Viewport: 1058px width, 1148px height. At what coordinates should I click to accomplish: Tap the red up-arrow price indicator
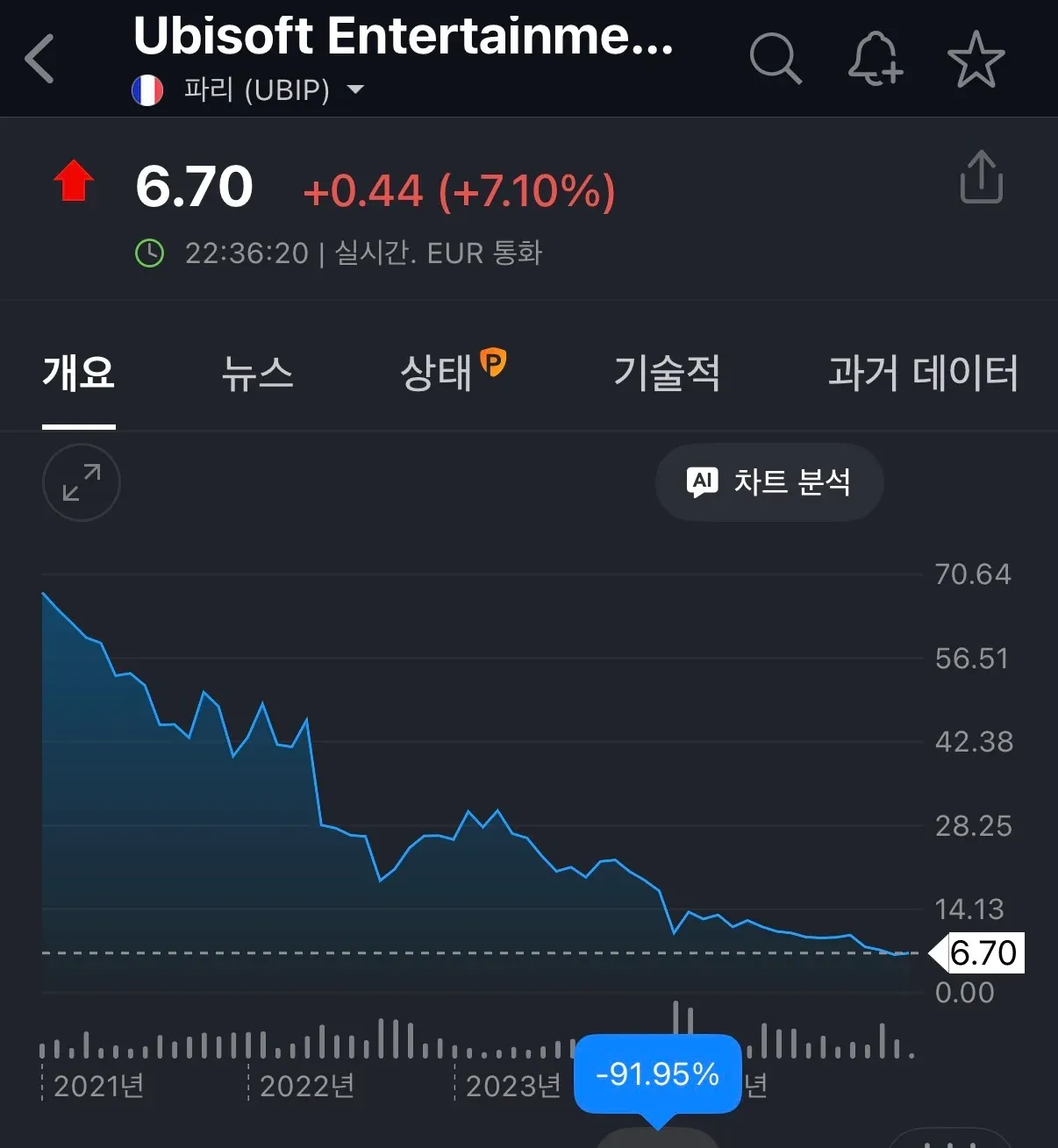(x=74, y=182)
